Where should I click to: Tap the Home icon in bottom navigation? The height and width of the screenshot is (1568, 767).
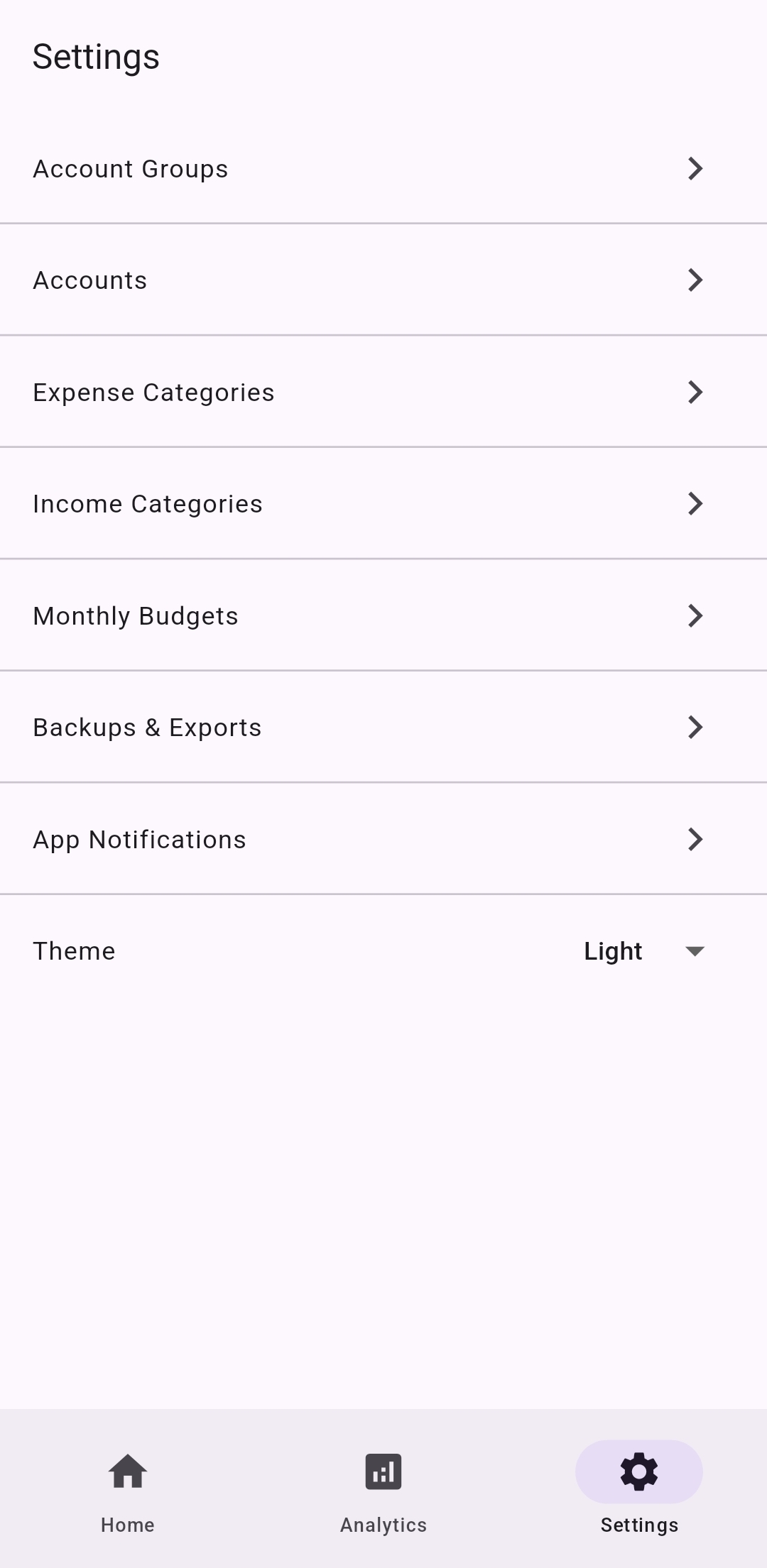pos(127,1473)
